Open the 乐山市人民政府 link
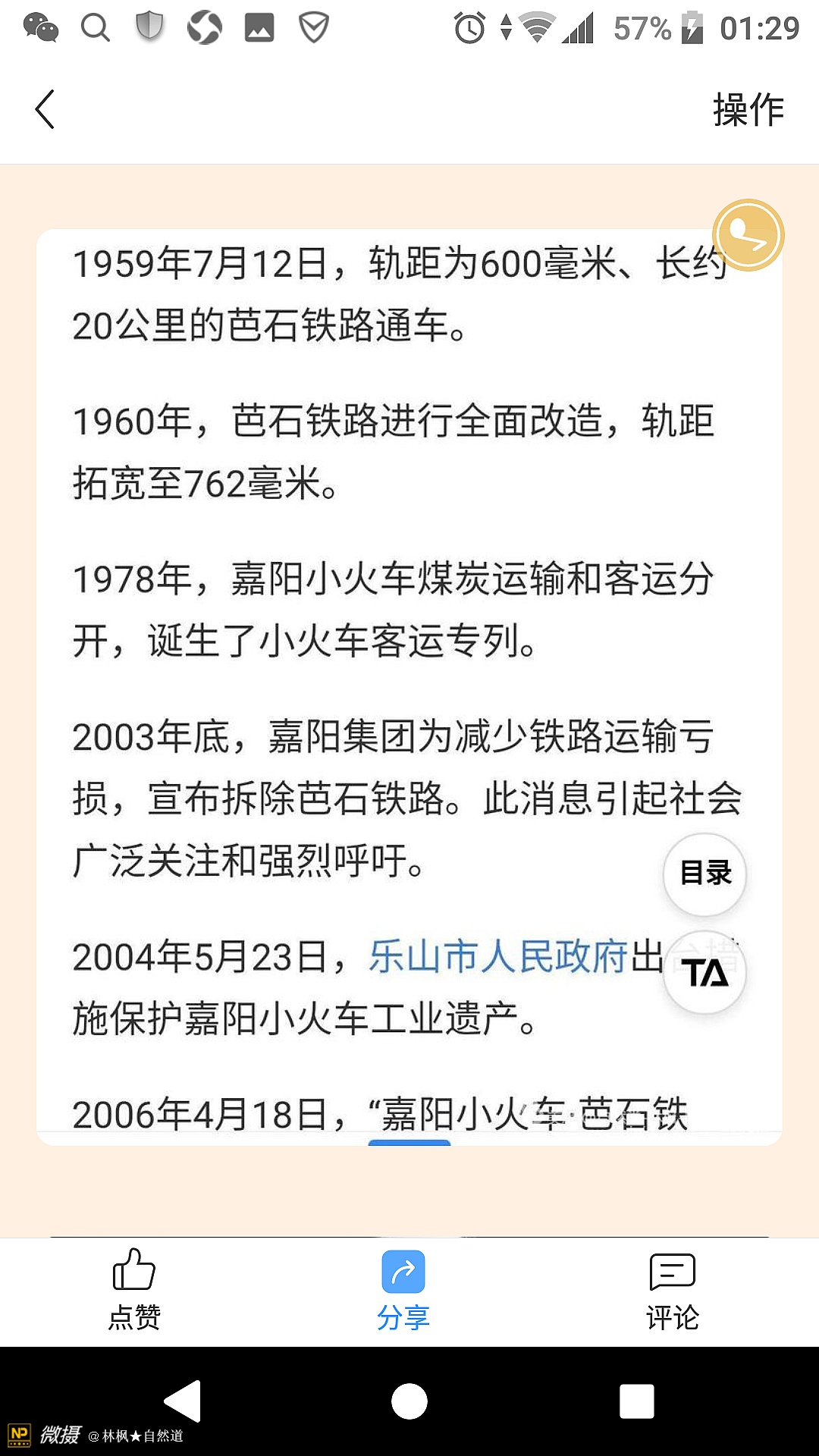The width and height of the screenshot is (819, 1456). tap(498, 956)
